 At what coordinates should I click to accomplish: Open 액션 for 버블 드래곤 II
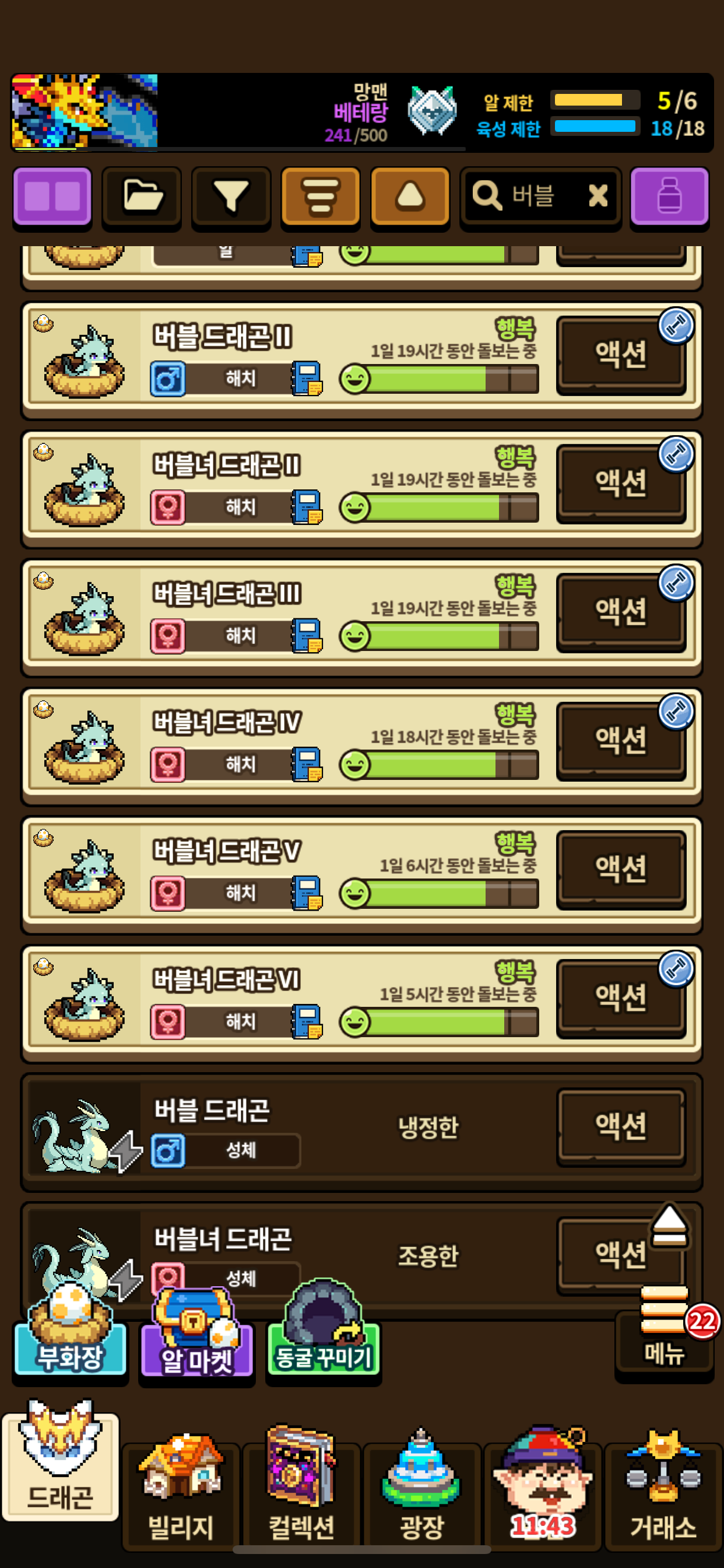click(x=621, y=355)
